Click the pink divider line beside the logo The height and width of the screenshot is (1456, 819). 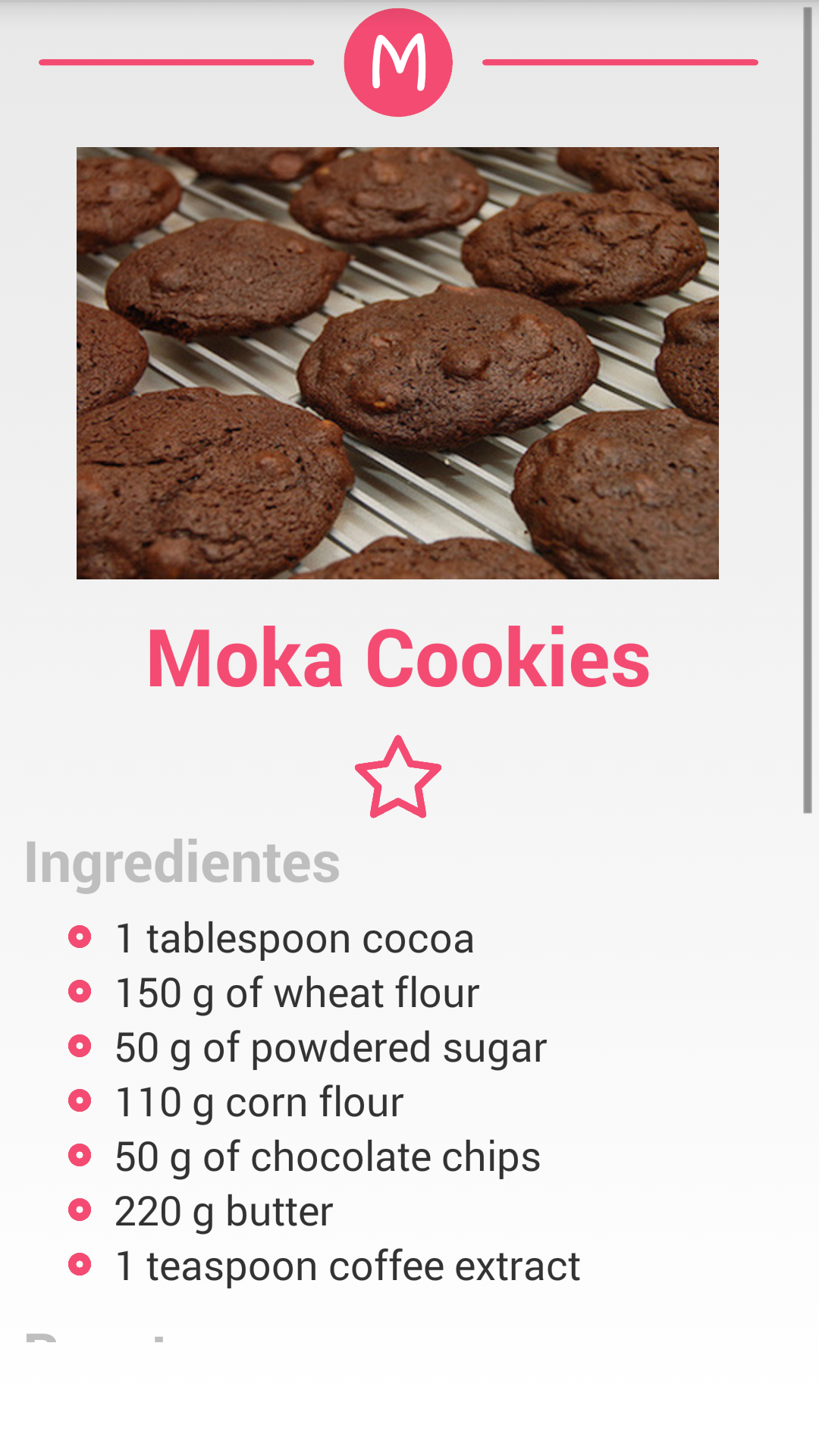tap(174, 62)
